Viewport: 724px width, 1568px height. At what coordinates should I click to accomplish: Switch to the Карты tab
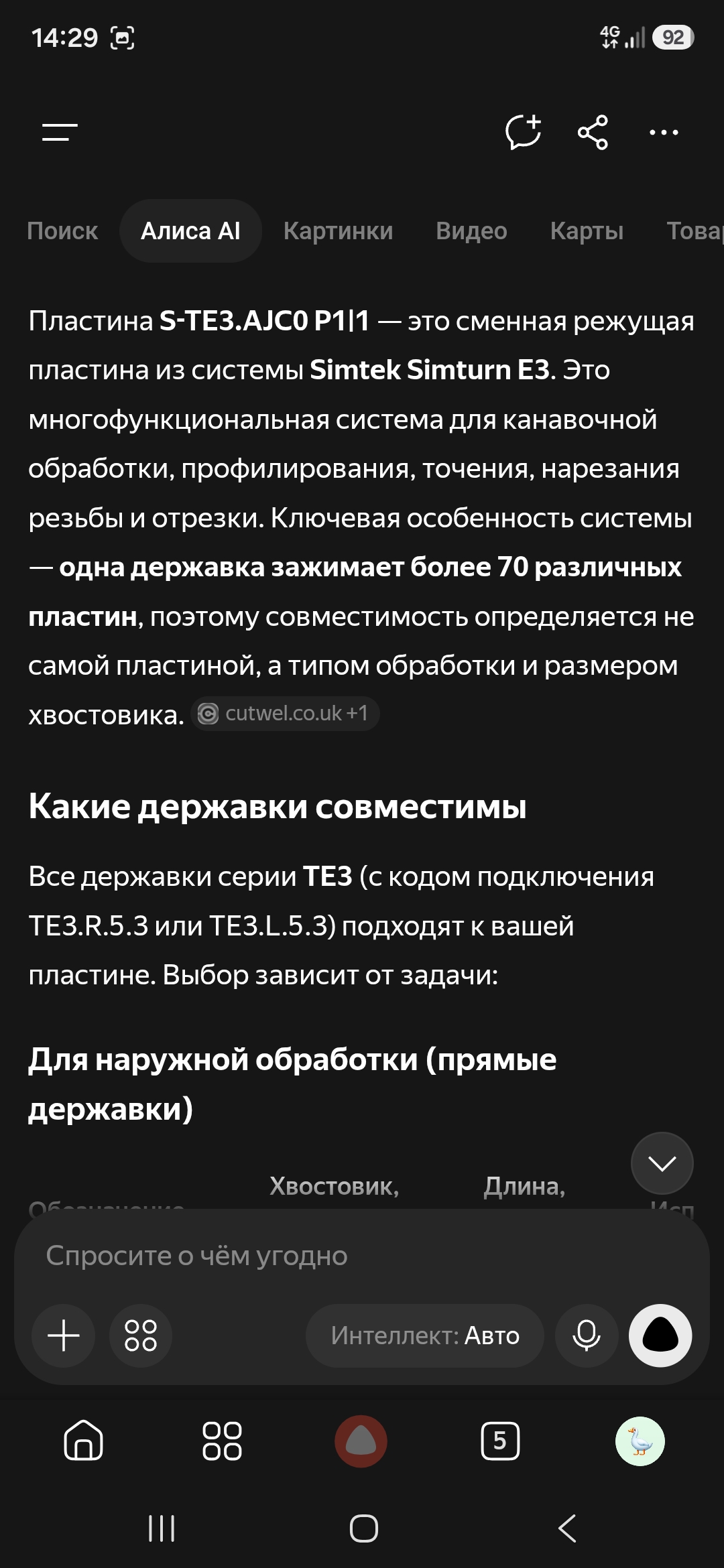point(587,231)
